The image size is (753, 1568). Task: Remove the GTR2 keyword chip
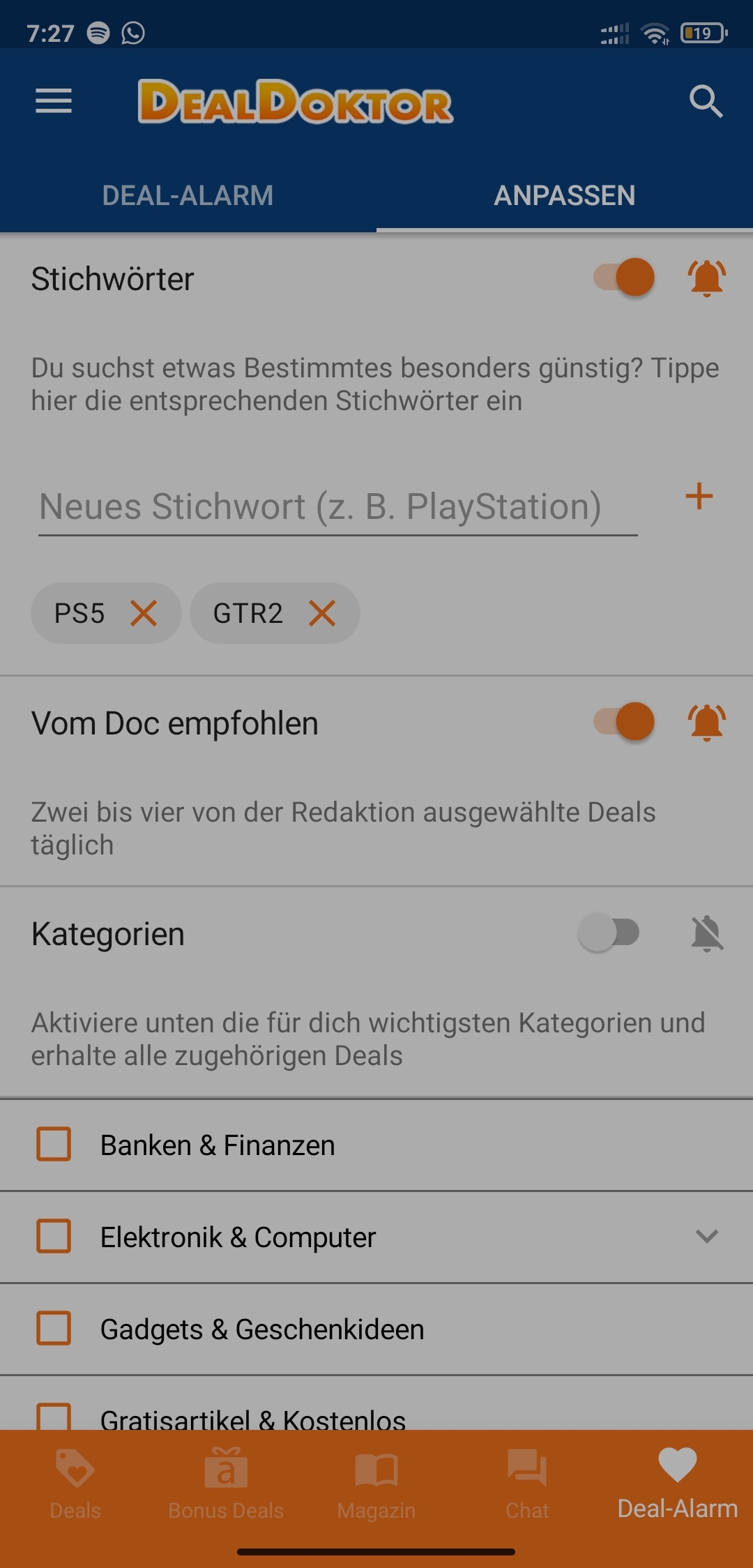(322, 613)
